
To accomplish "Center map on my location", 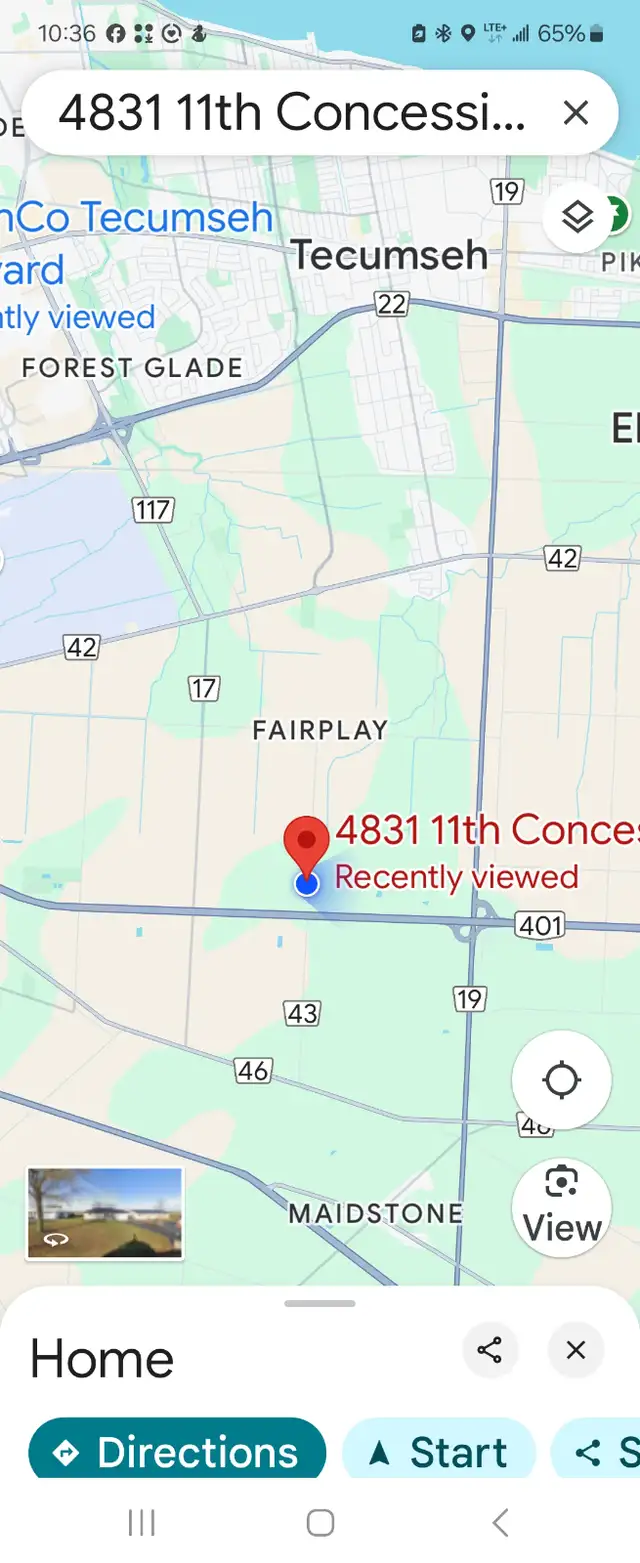I will [561, 1080].
